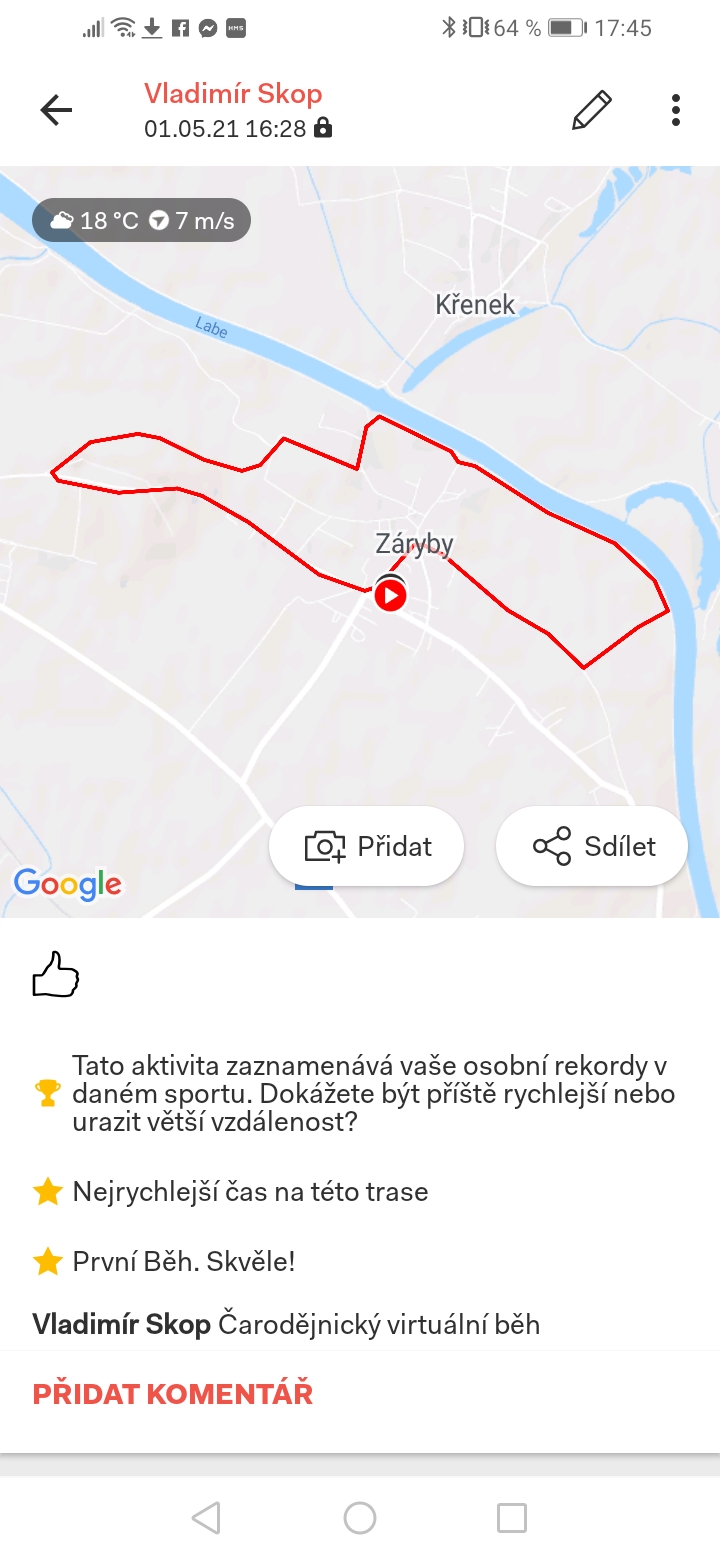Tap Přidat komentář to add a comment

pos(173,1394)
